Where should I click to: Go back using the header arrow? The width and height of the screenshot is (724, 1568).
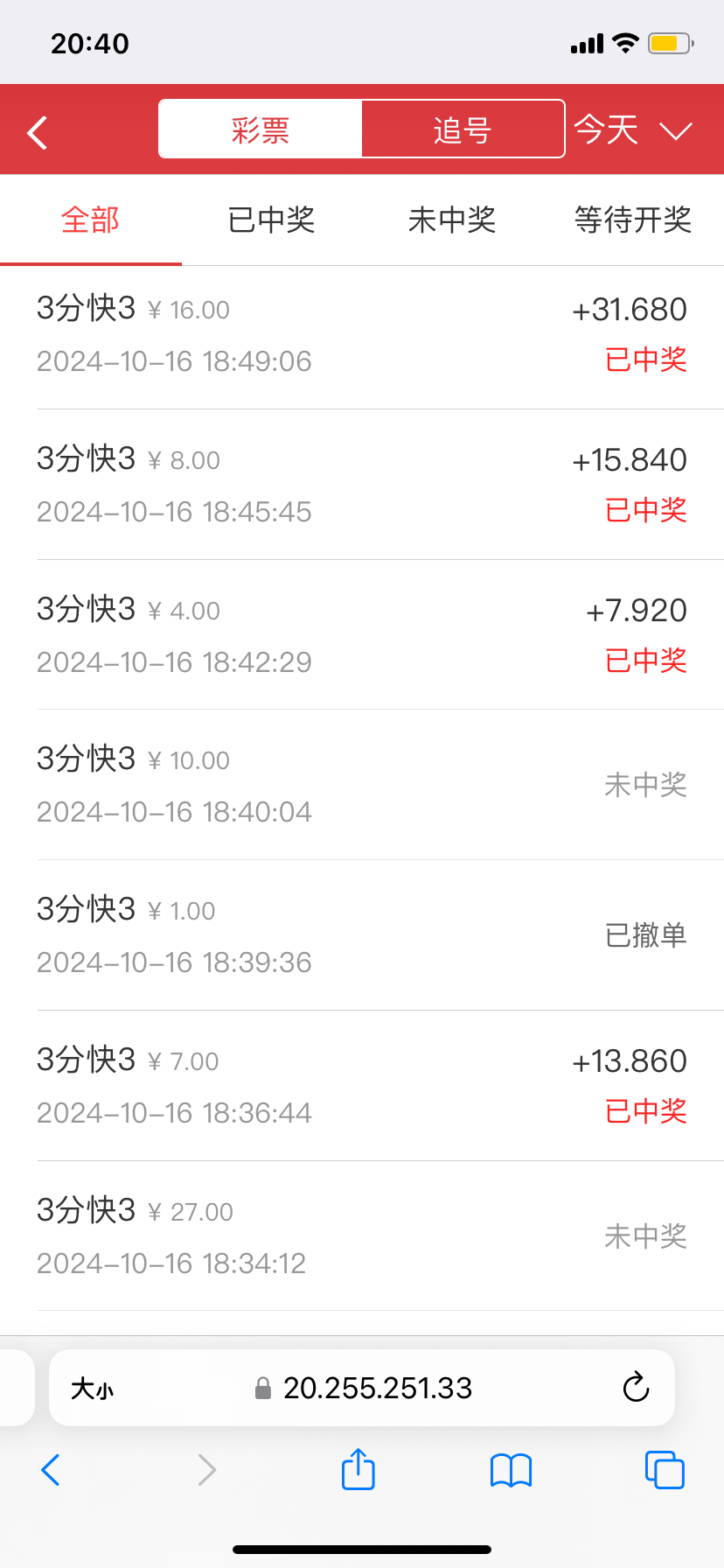38,133
